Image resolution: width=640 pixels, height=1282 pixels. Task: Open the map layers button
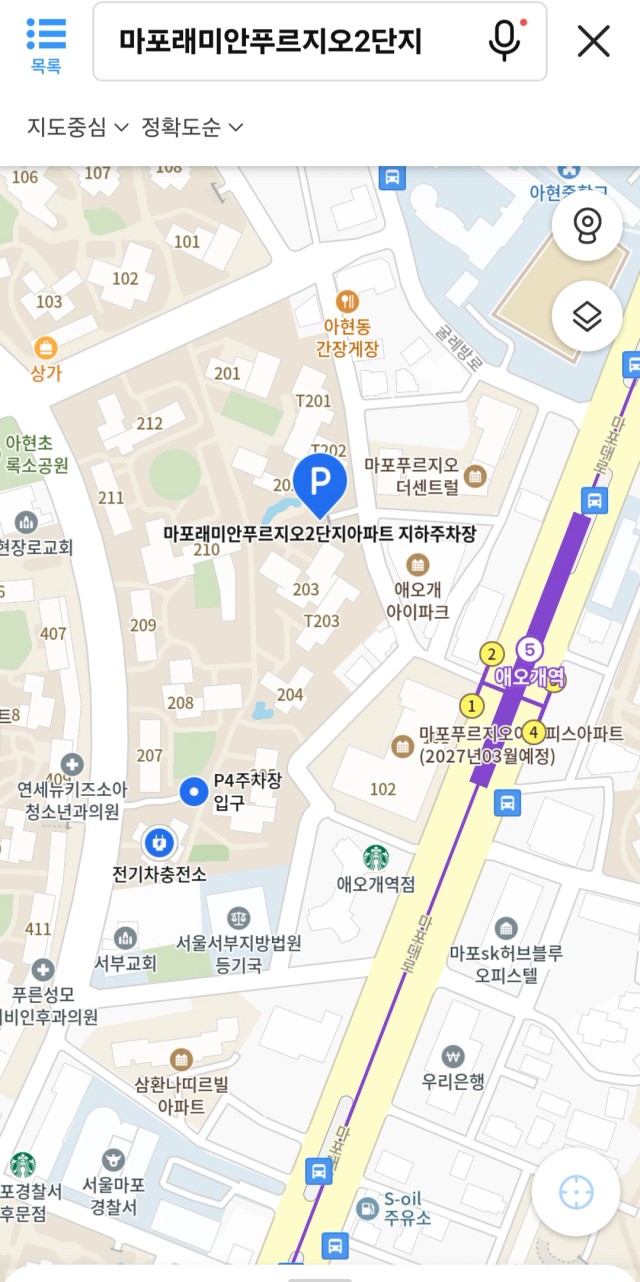point(587,316)
